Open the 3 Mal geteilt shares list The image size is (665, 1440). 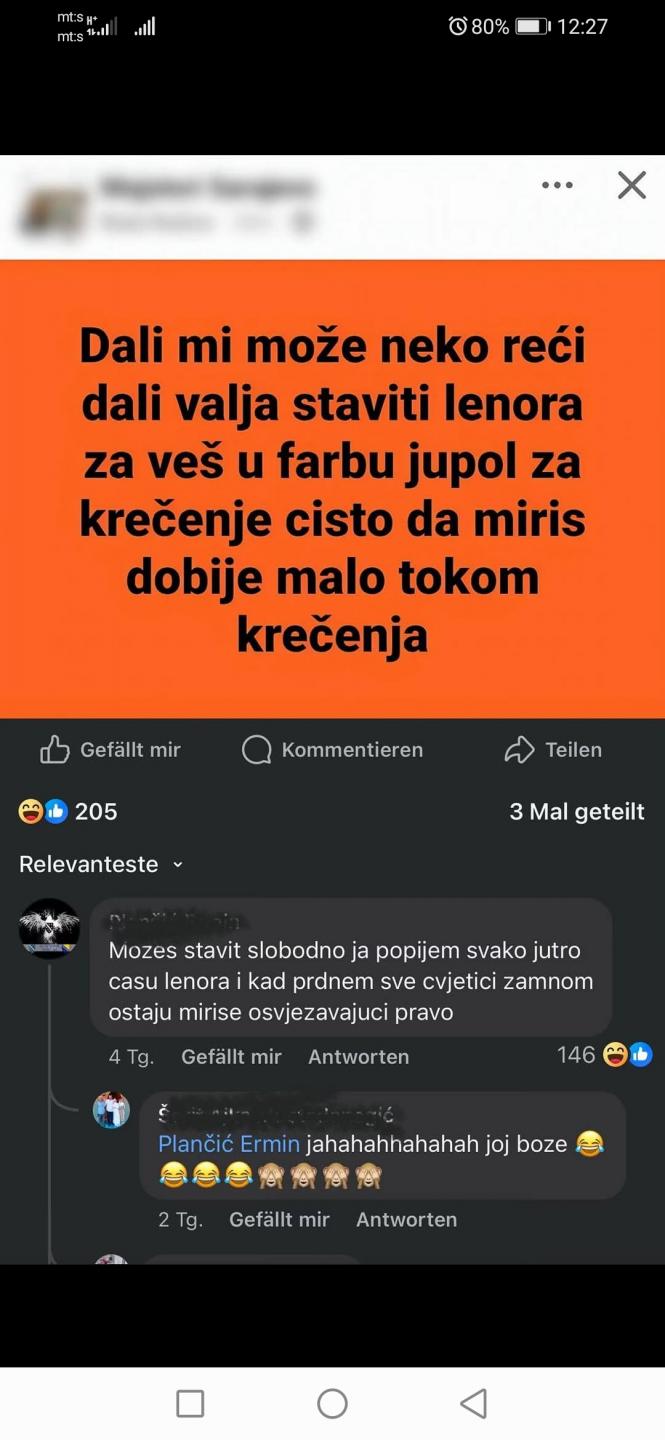point(576,812)
